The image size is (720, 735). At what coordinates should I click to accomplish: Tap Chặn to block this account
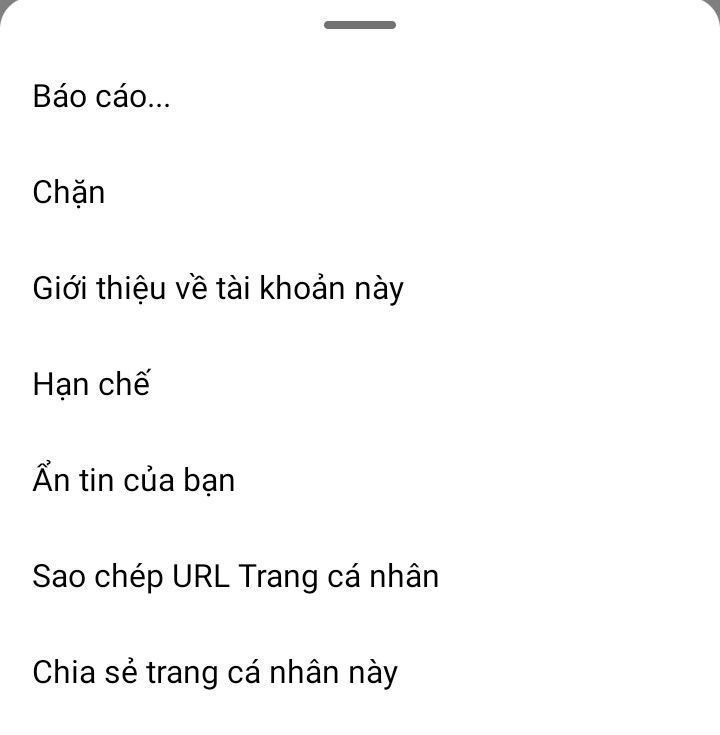coord(360,192)
